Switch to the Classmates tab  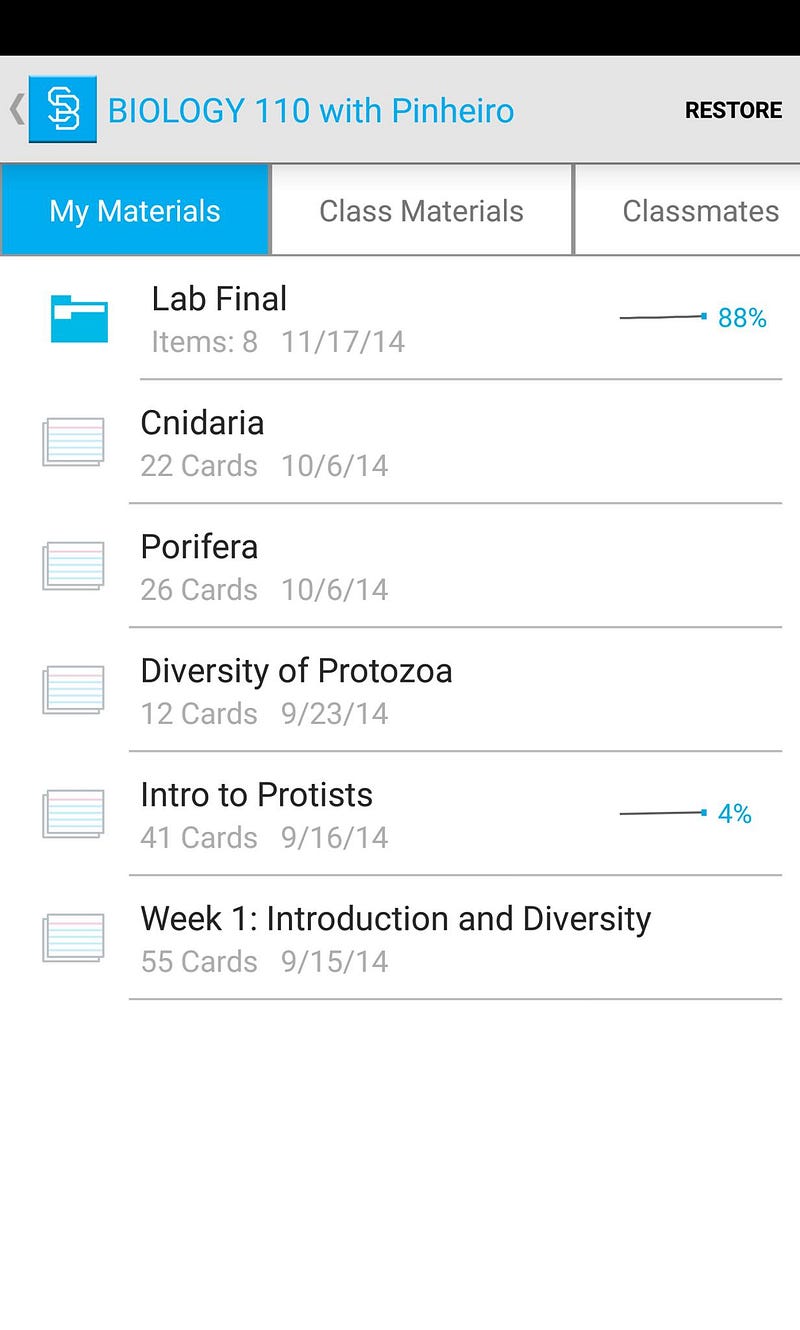click(699, 211)
